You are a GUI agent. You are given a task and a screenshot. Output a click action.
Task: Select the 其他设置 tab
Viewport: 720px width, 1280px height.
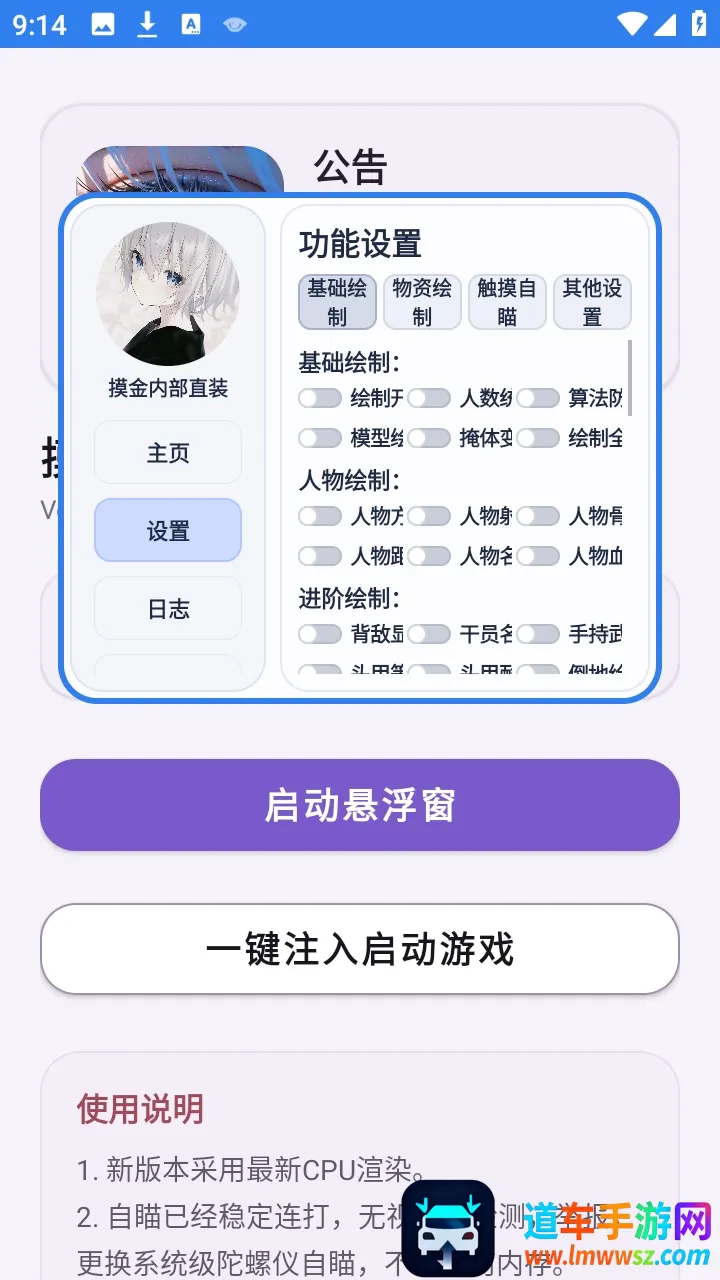(592, 302)
